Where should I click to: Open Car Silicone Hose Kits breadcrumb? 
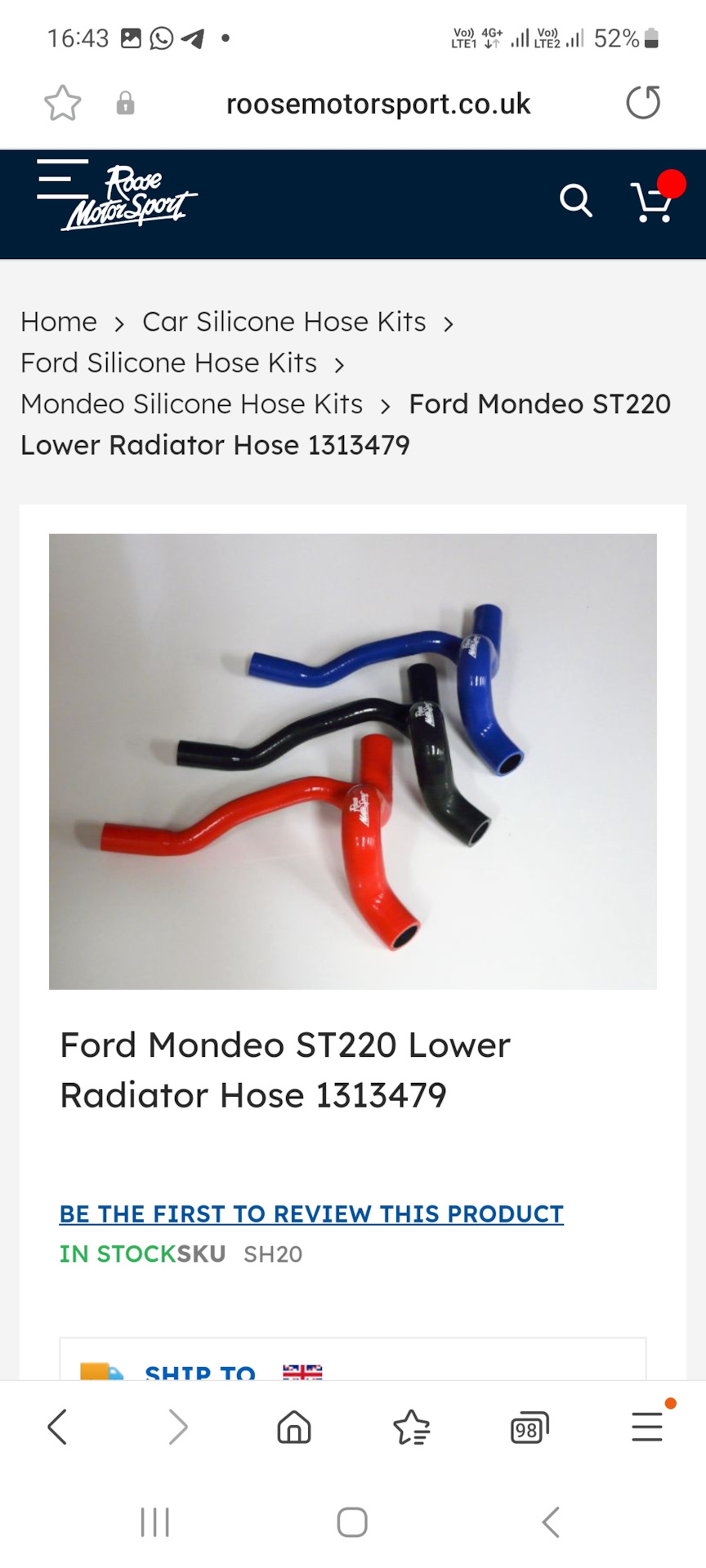click(x=284, y=323)
